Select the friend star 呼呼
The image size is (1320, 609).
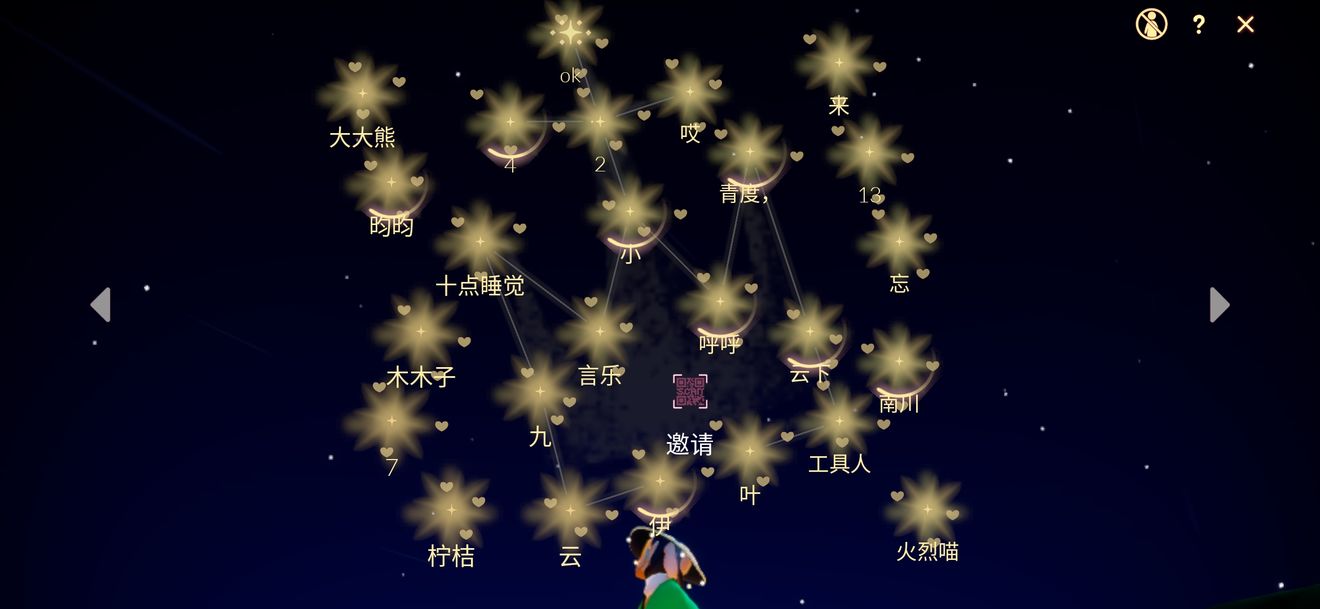click(x=719, y=301)
